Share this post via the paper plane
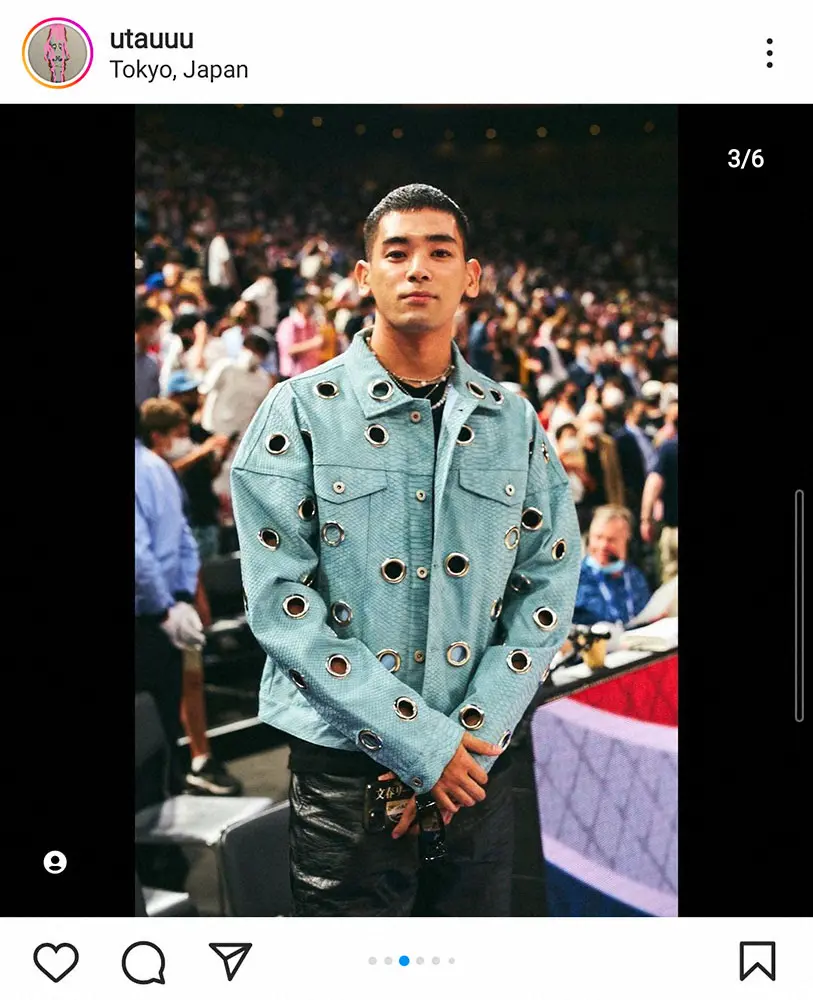Screen dimensions: 813x1000 click(230, 962)
